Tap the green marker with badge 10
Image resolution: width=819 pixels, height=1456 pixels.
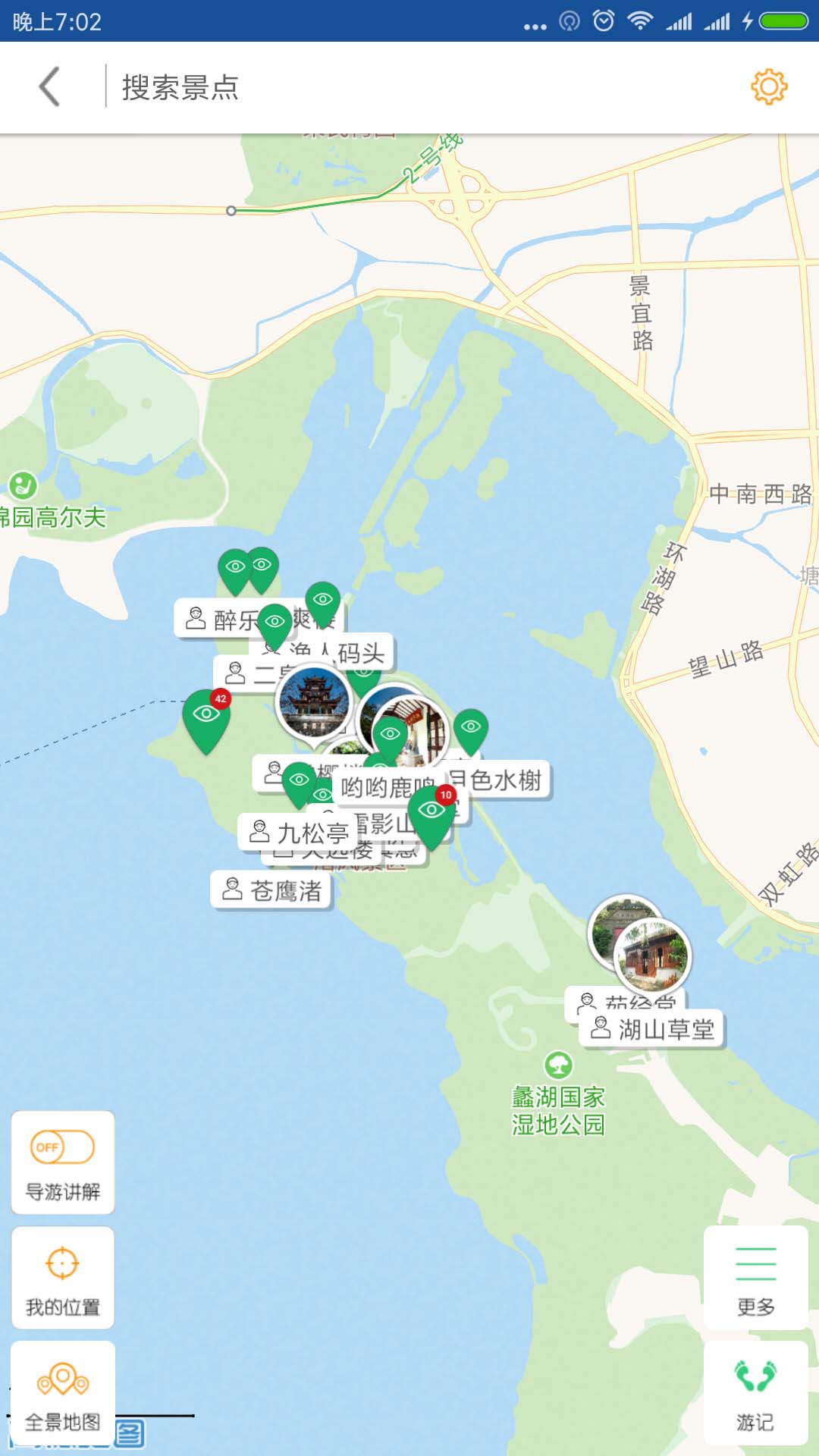point(431,813)
